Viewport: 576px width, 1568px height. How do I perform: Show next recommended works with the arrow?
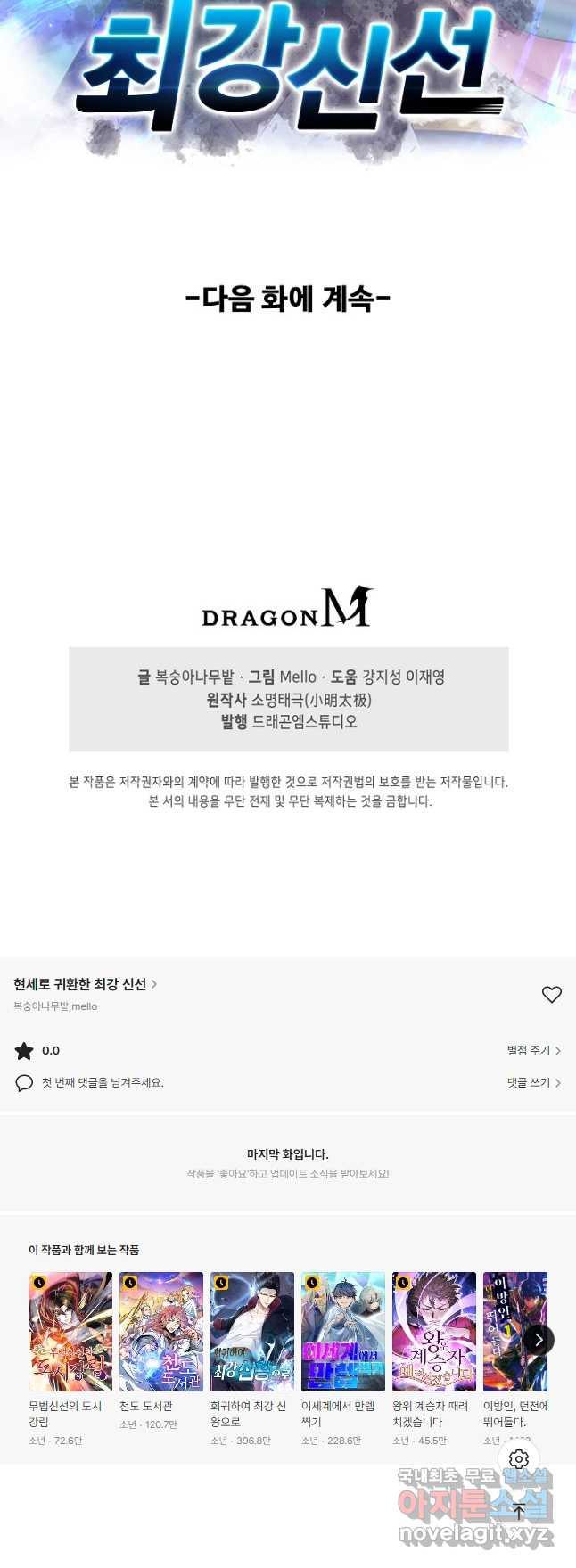click(x=539, y=1340)
